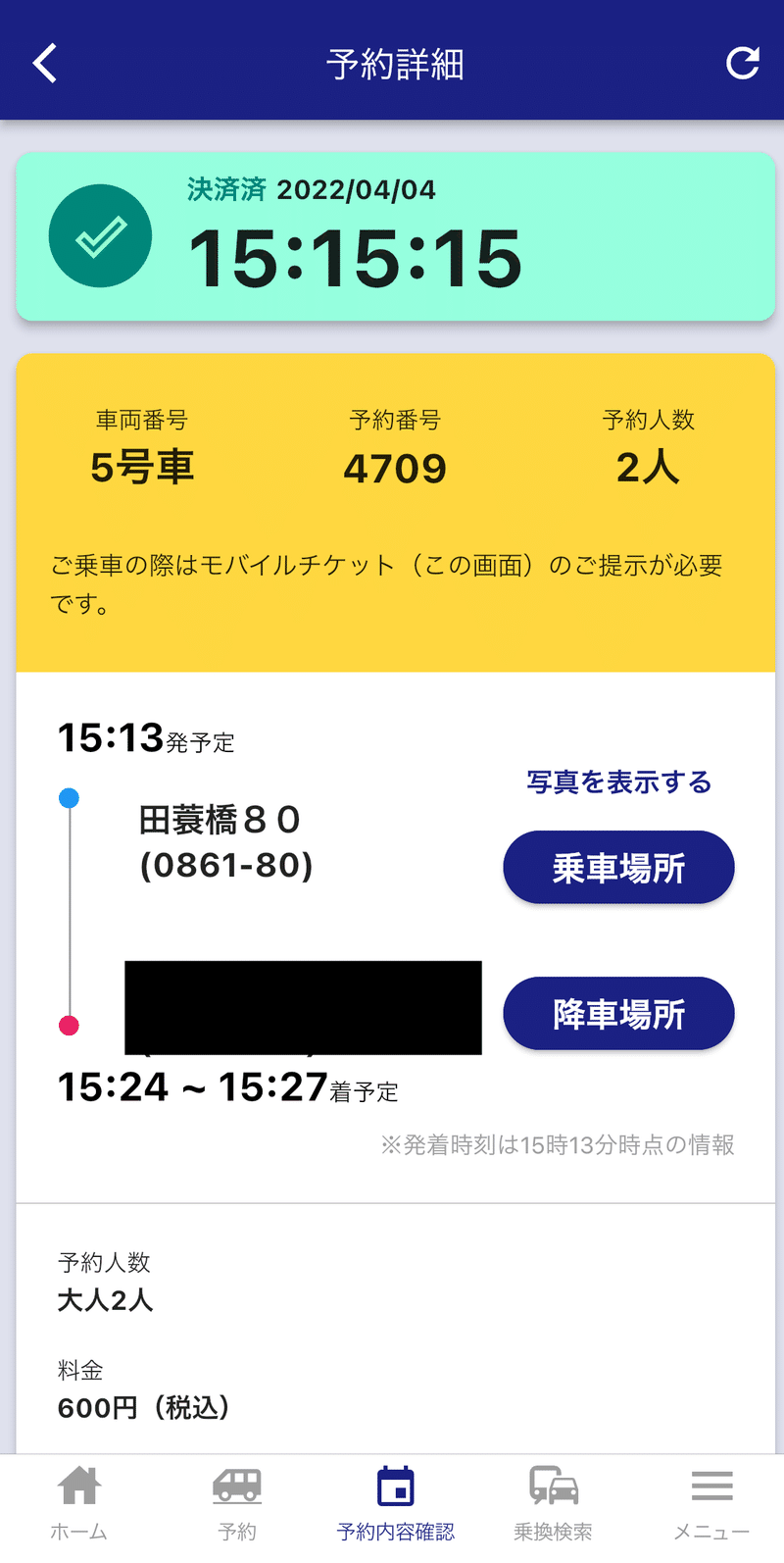This screenshot has height=1563, width=784.
Task: Go back using the top-left arrow
Action: (45, 64)
